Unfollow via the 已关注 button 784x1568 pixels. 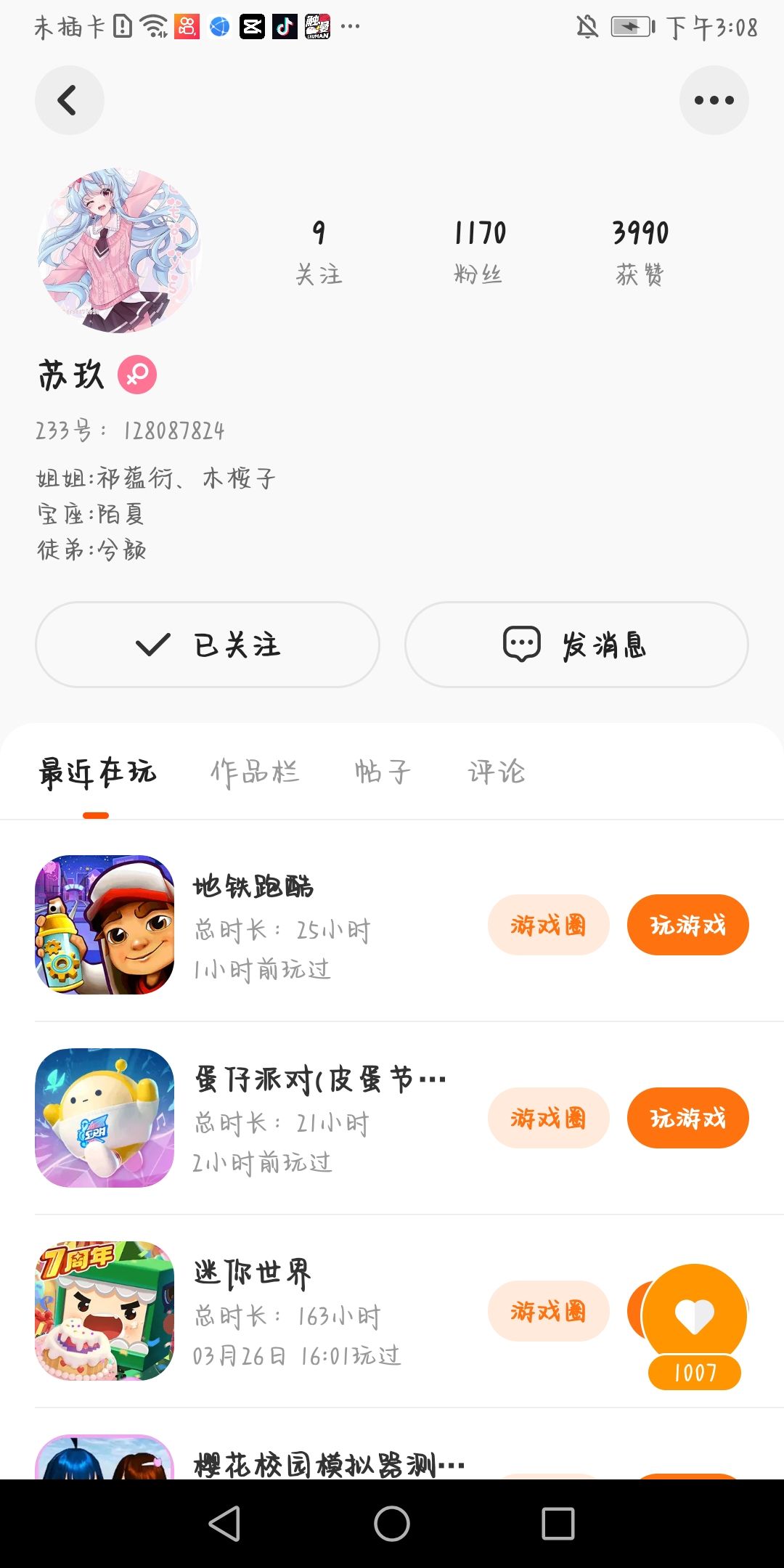[208, 645]
